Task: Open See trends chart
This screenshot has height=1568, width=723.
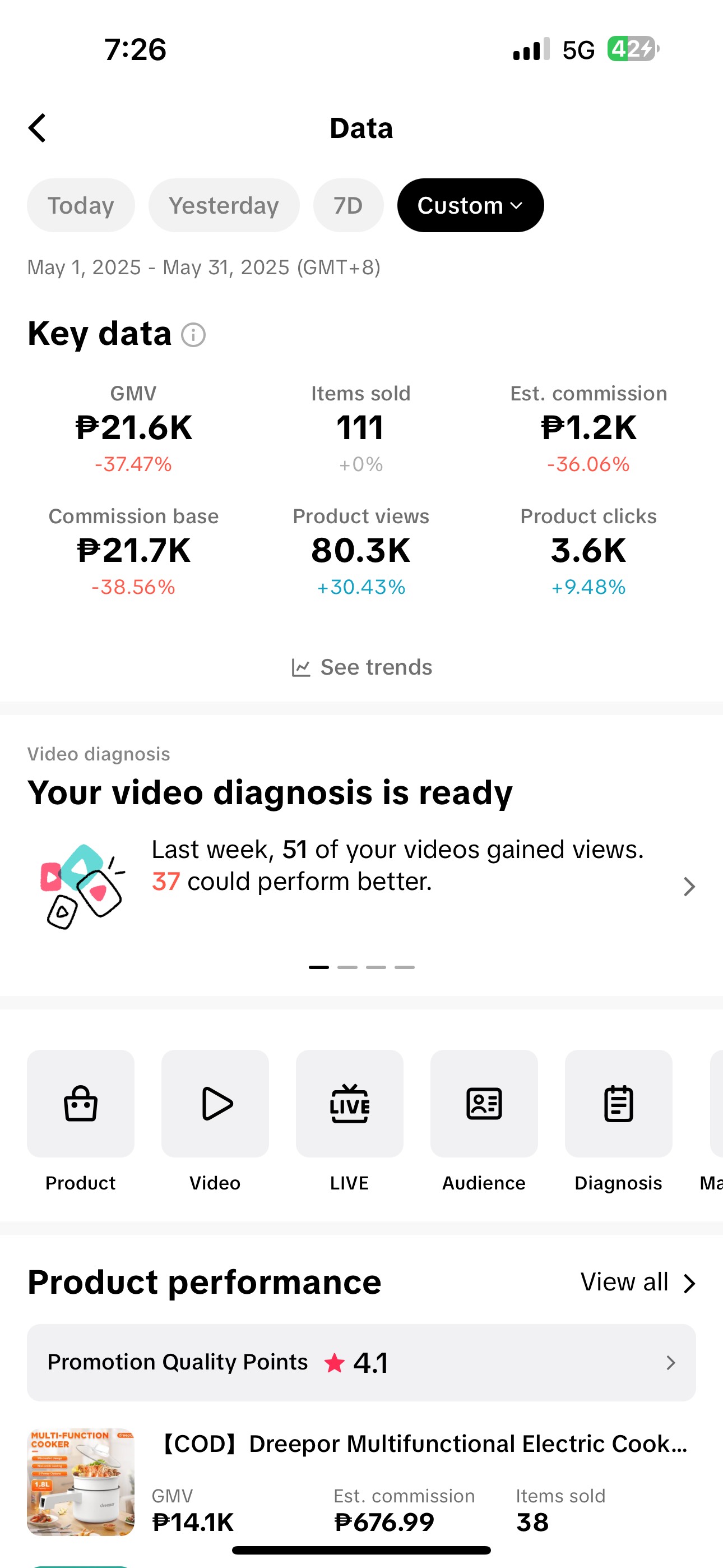Action: click(x=361, y=667)
